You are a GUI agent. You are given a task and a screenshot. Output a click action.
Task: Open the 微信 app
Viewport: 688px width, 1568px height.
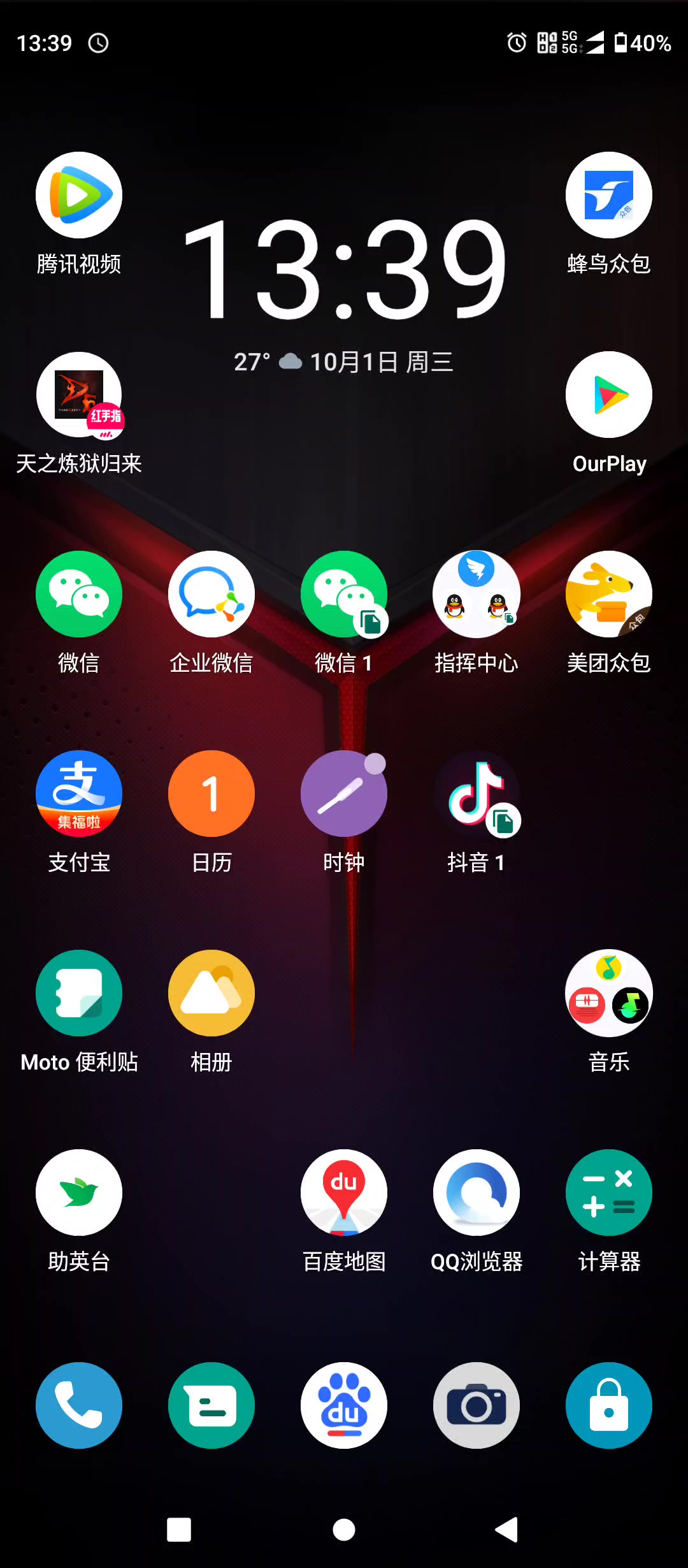[79, 594]
